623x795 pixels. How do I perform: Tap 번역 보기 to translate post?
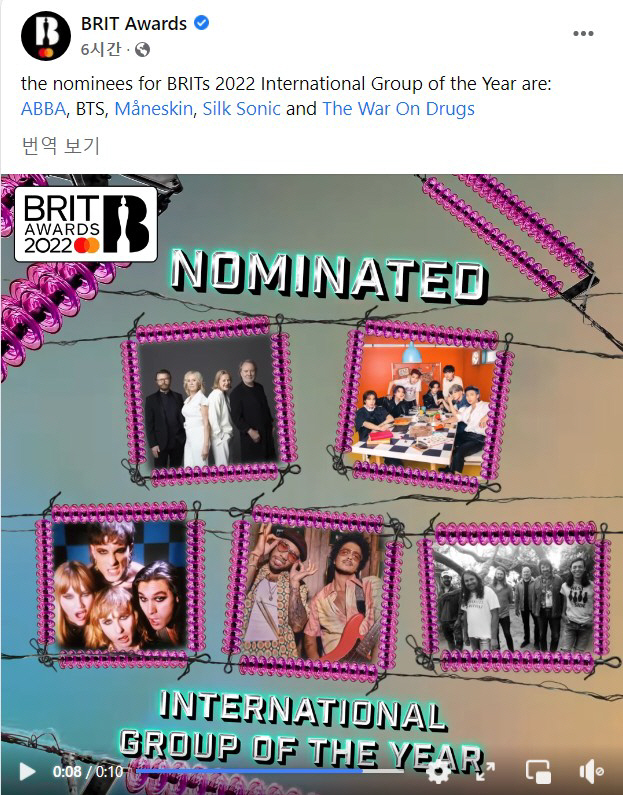[60, 145]
